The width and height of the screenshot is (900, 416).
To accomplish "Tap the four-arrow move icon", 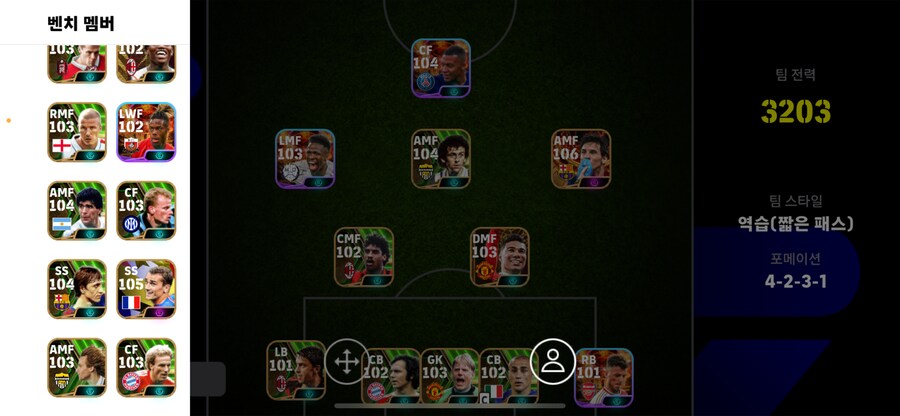I will tap(347, 361).
